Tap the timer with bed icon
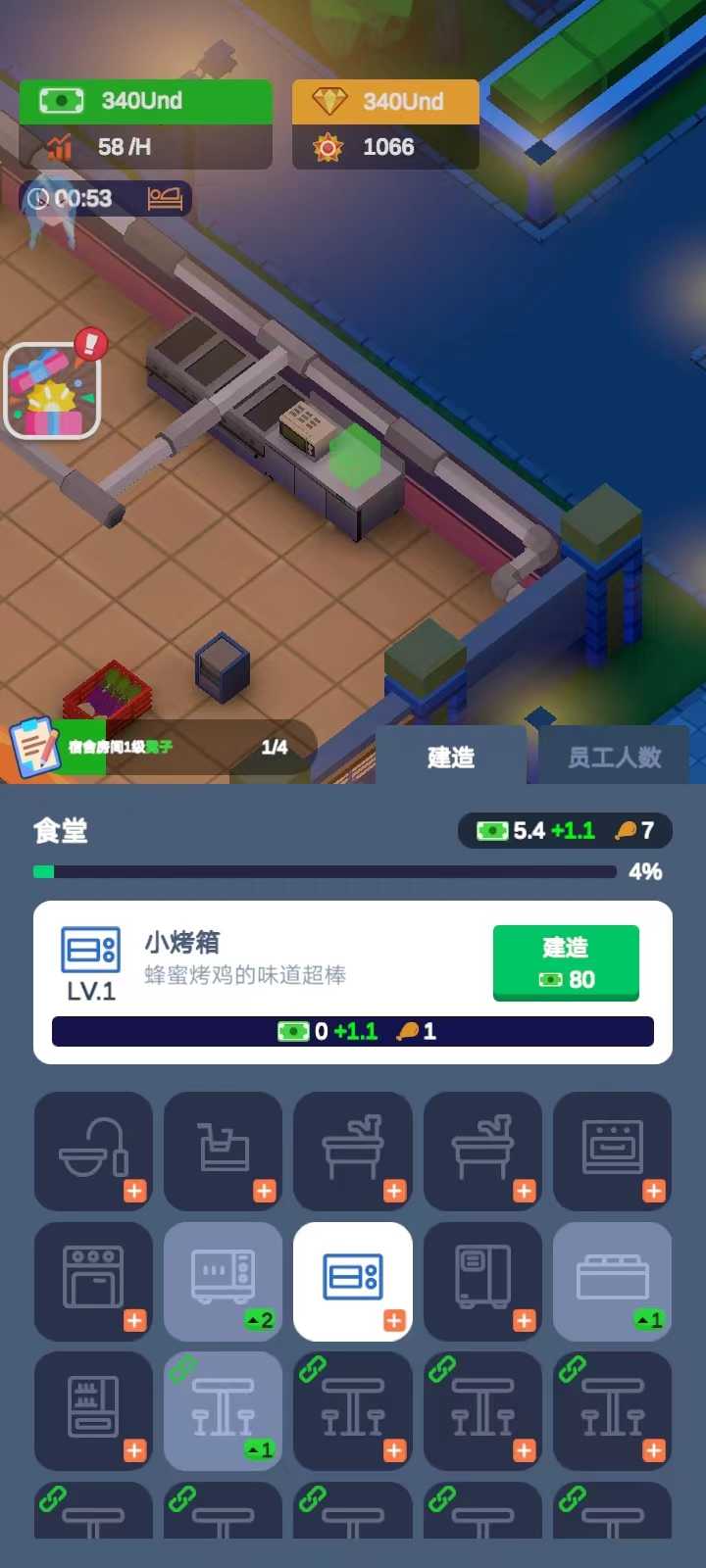 tap(106, 199)
